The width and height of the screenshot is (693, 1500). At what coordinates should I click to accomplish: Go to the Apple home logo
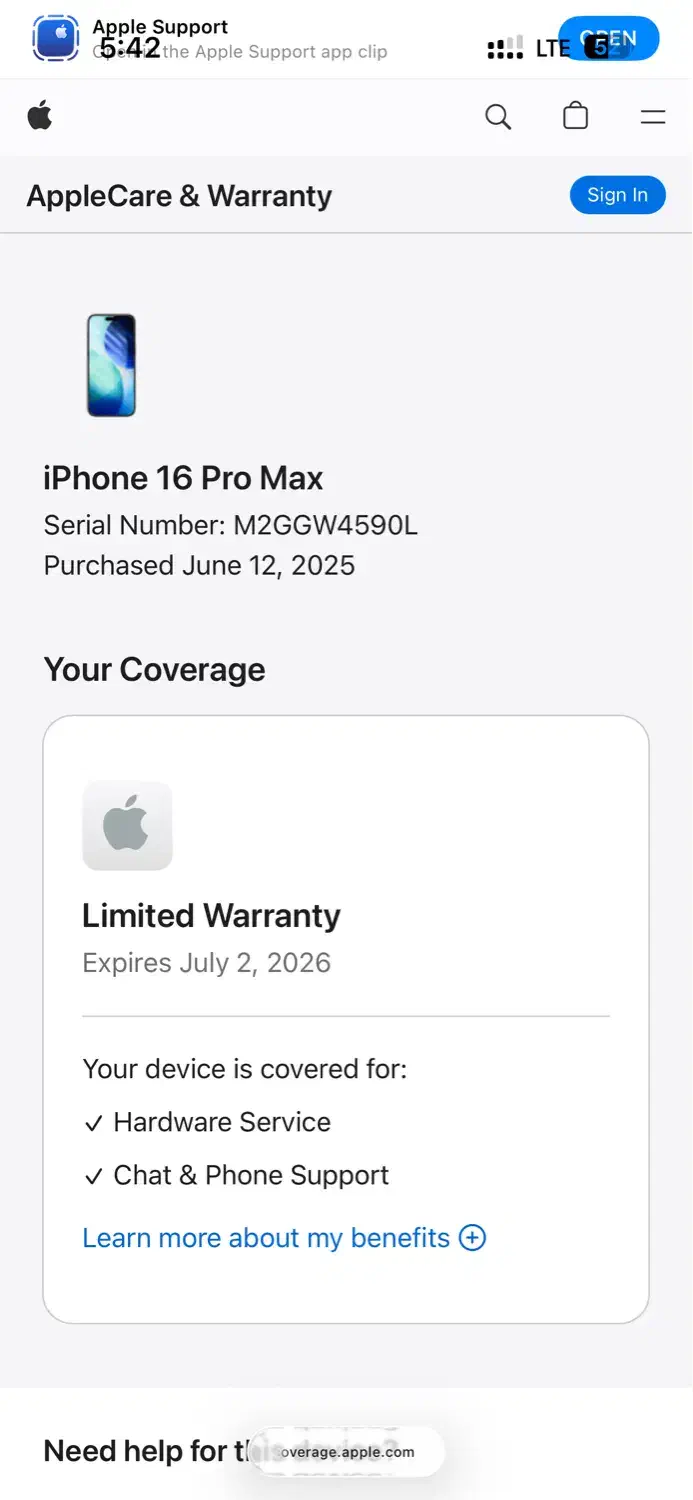tap(40, 117)
